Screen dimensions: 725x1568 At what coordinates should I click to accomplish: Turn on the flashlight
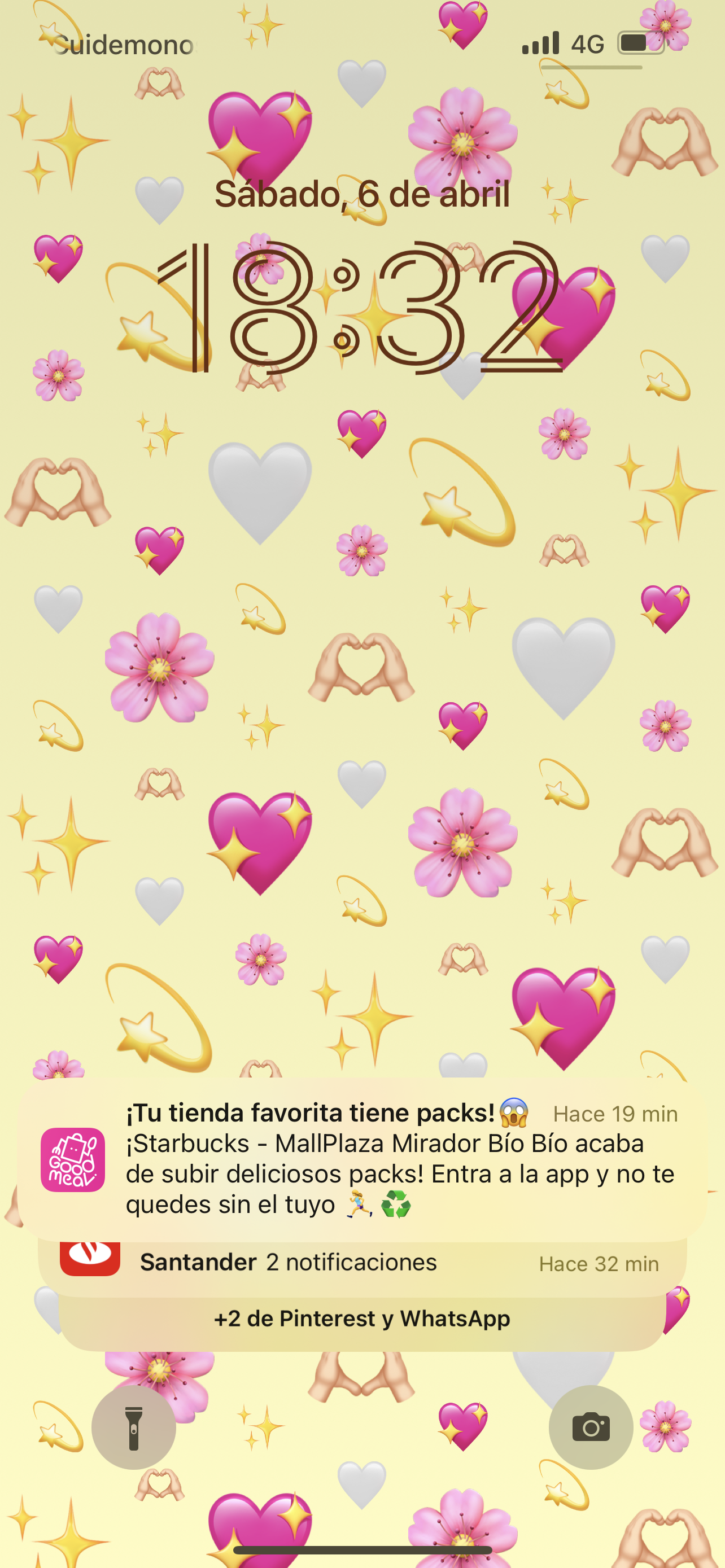pos(133,1427)
